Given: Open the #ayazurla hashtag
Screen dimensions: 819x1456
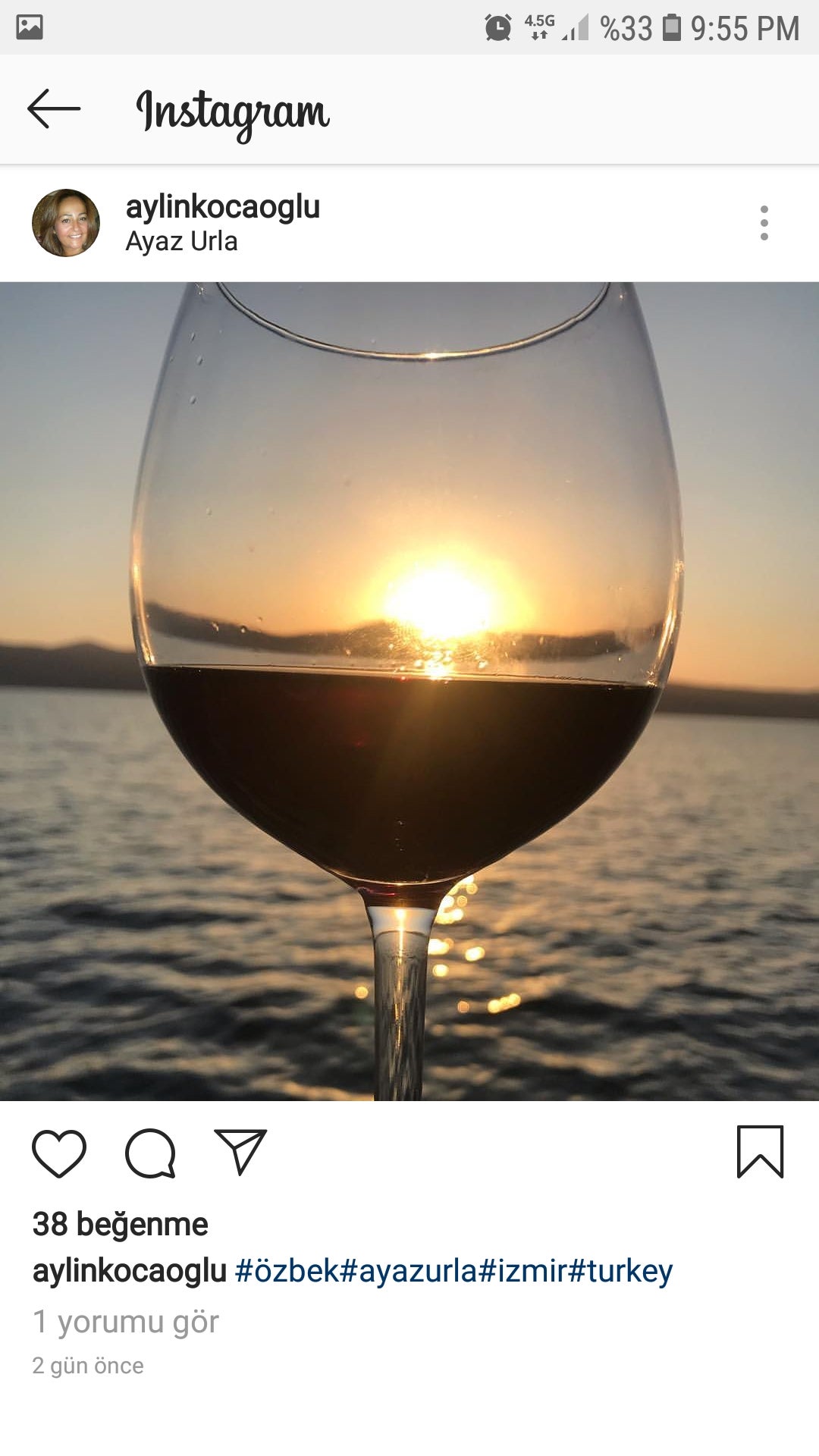Looking at the screenshot, I should pos(409,1271).
